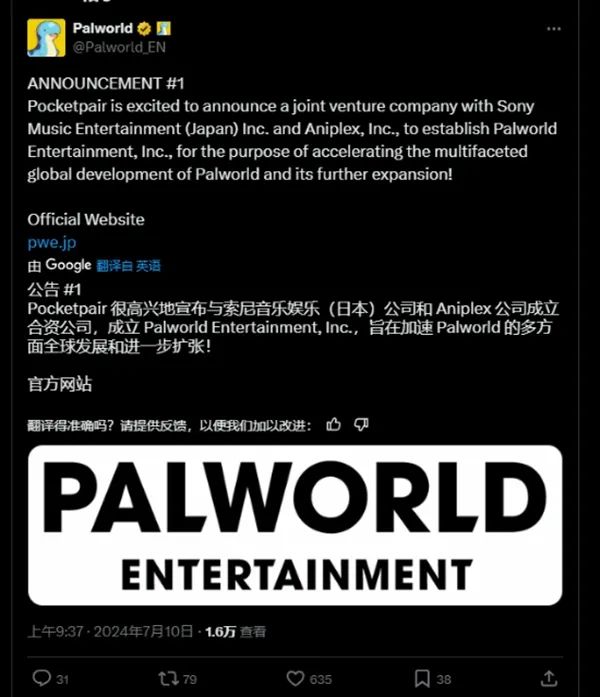The height and width of the screenshot is (697, 600).
Task: View the Palworld Entertainment image
Action: [x=295, y=524]
